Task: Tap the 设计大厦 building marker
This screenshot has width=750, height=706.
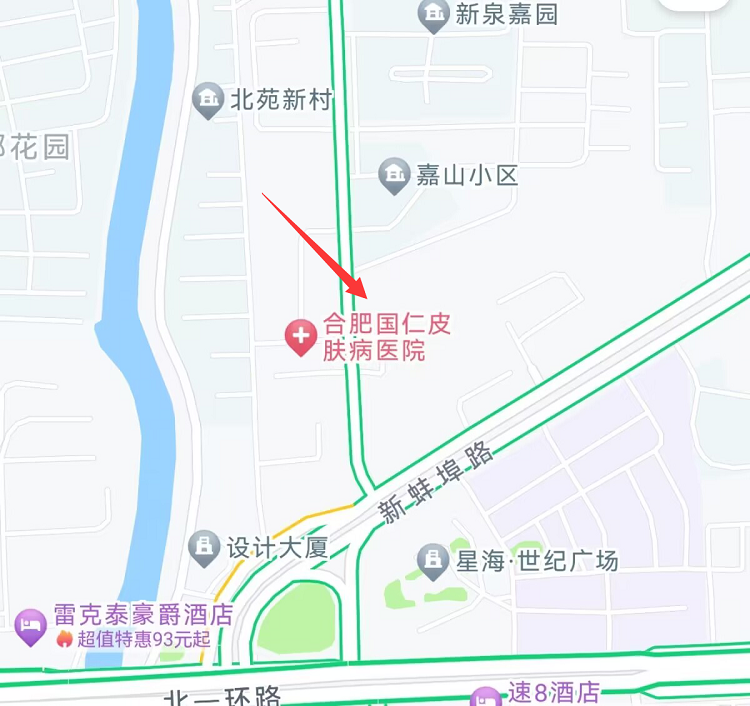Action: 204,547
